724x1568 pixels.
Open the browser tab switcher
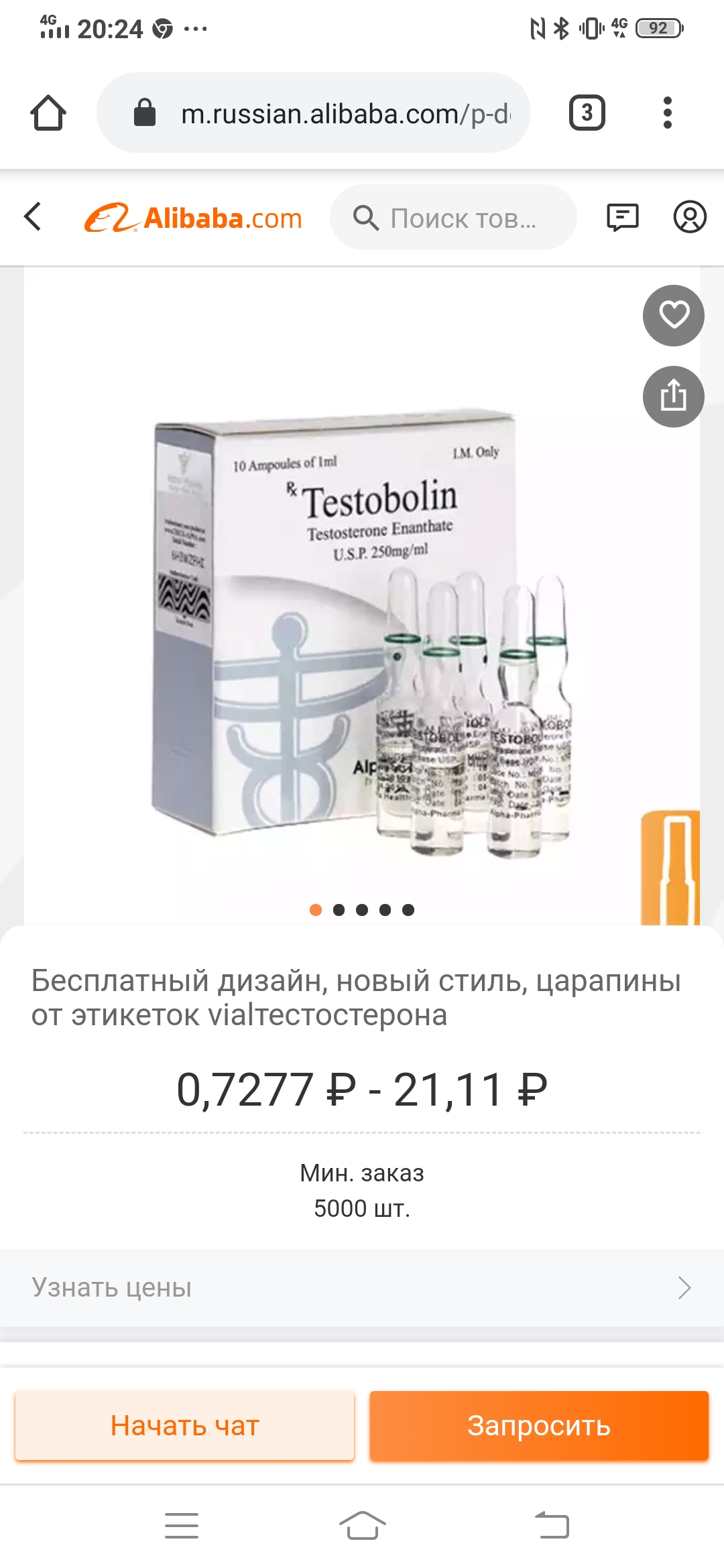tap(587, 113)
